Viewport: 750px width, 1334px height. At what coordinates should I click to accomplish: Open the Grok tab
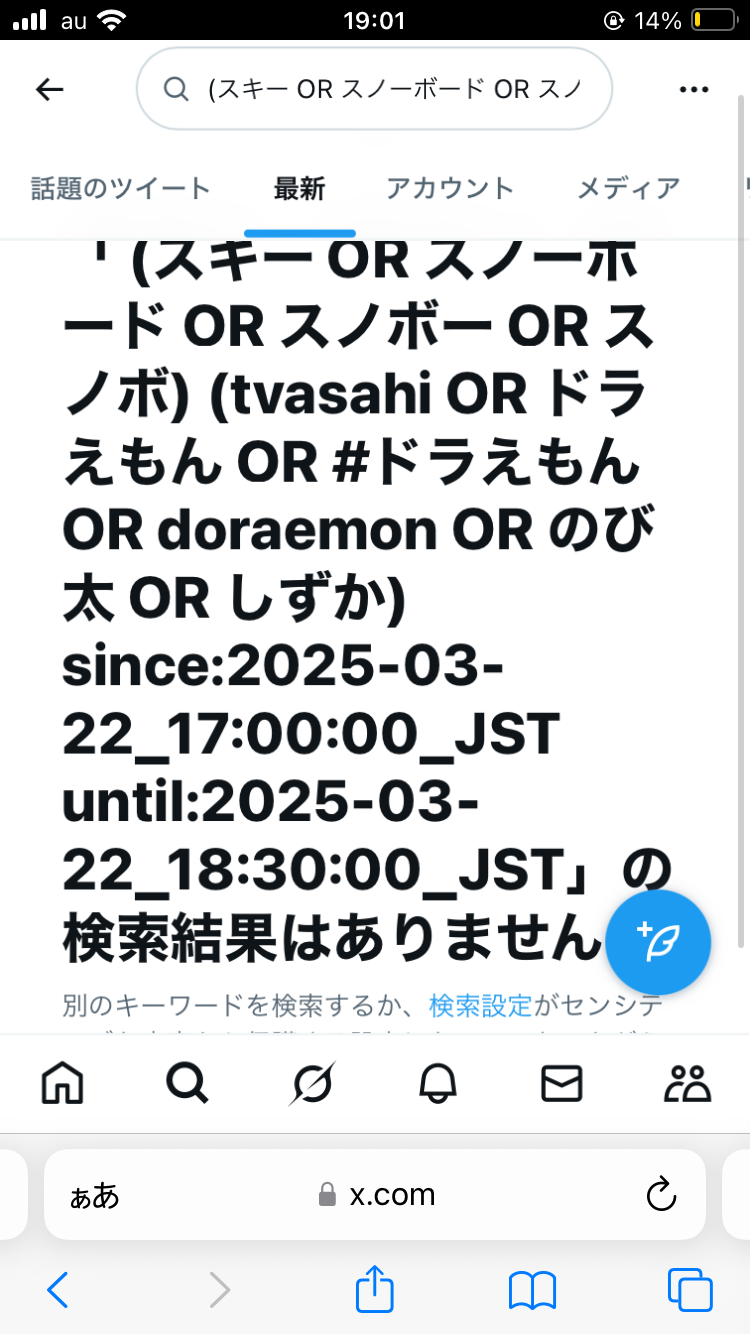[312, 1083]
